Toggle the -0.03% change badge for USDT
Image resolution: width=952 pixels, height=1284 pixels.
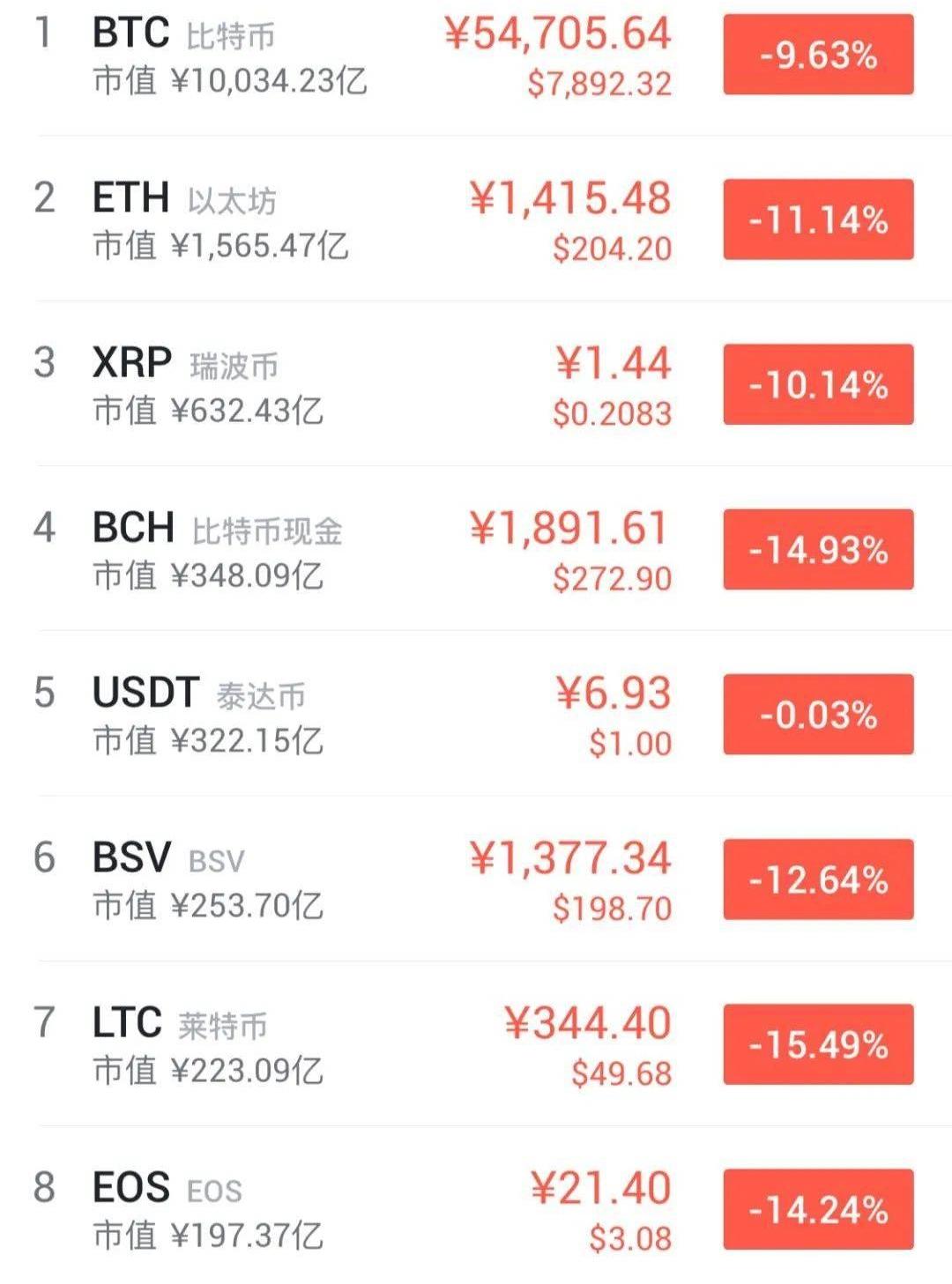click(x=818, y=714)
